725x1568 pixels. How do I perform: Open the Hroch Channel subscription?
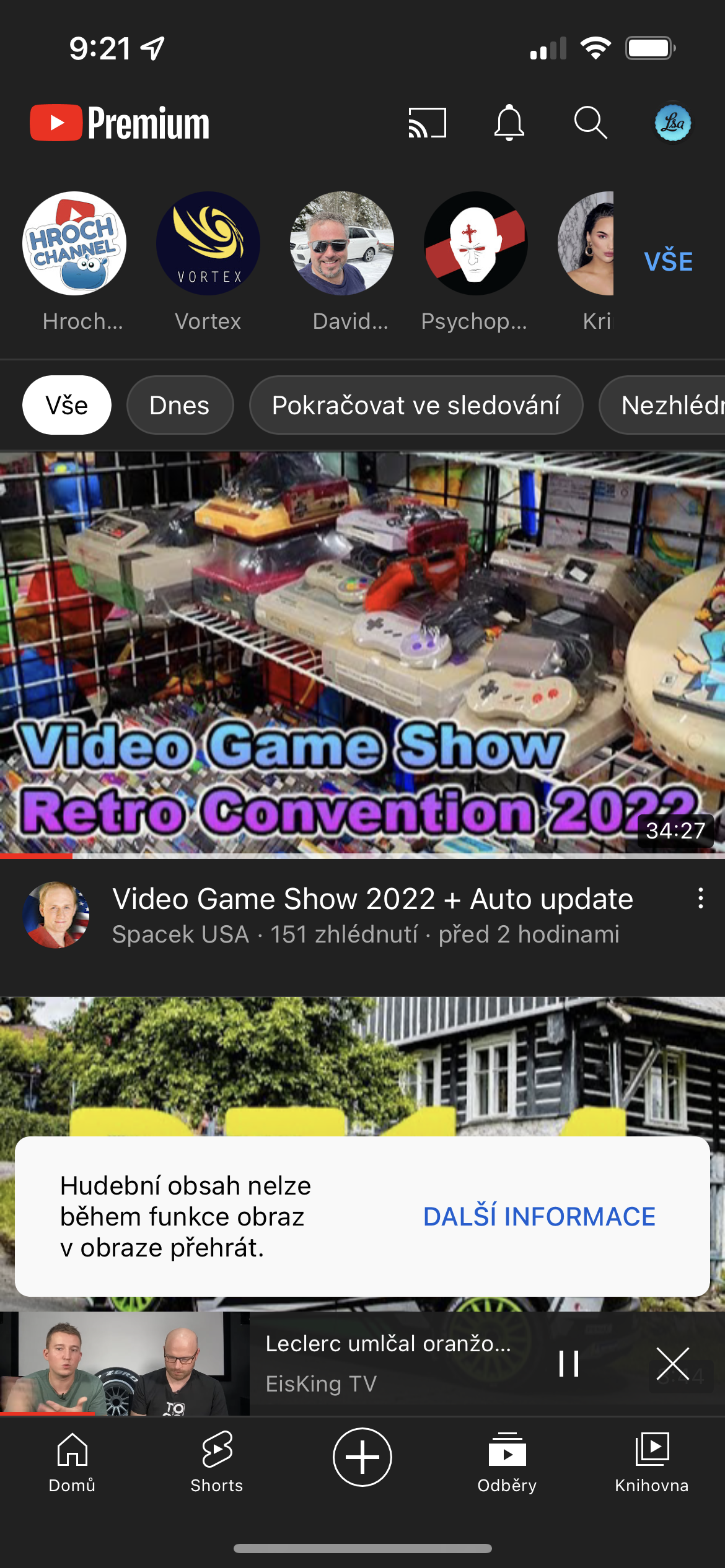click(74, 243)
